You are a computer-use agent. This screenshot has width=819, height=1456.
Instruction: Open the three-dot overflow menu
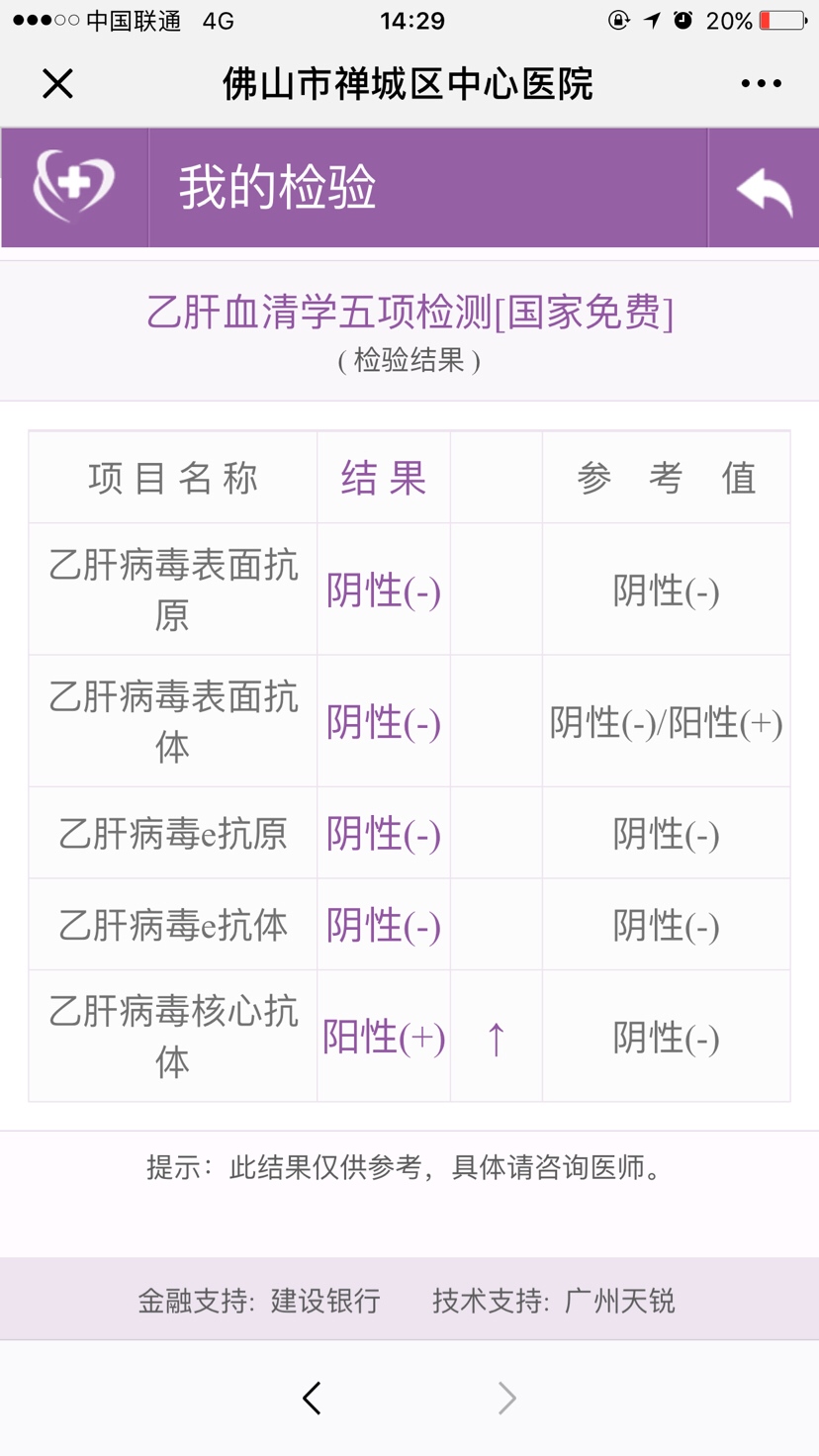[x=761, y=84]
